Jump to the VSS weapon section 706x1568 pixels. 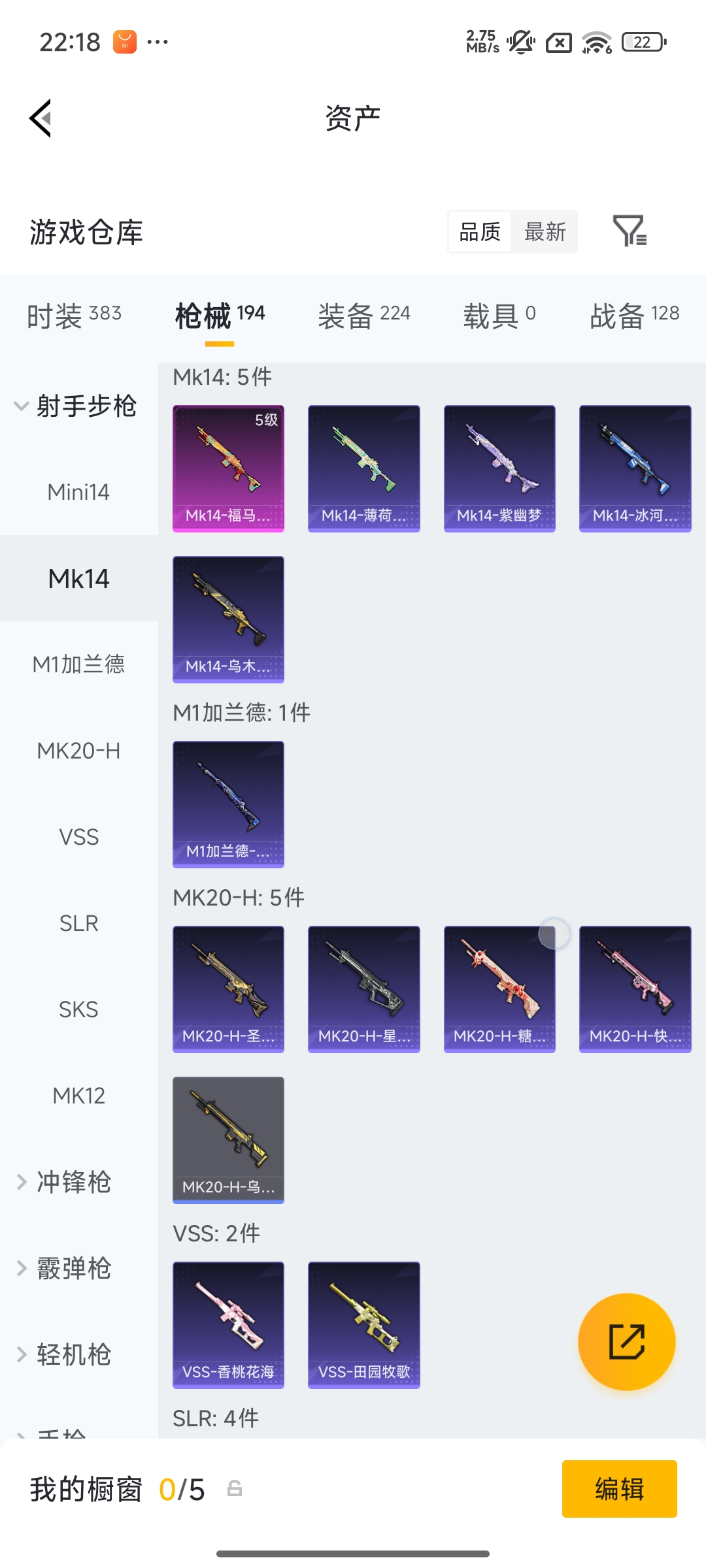(78, 837)
